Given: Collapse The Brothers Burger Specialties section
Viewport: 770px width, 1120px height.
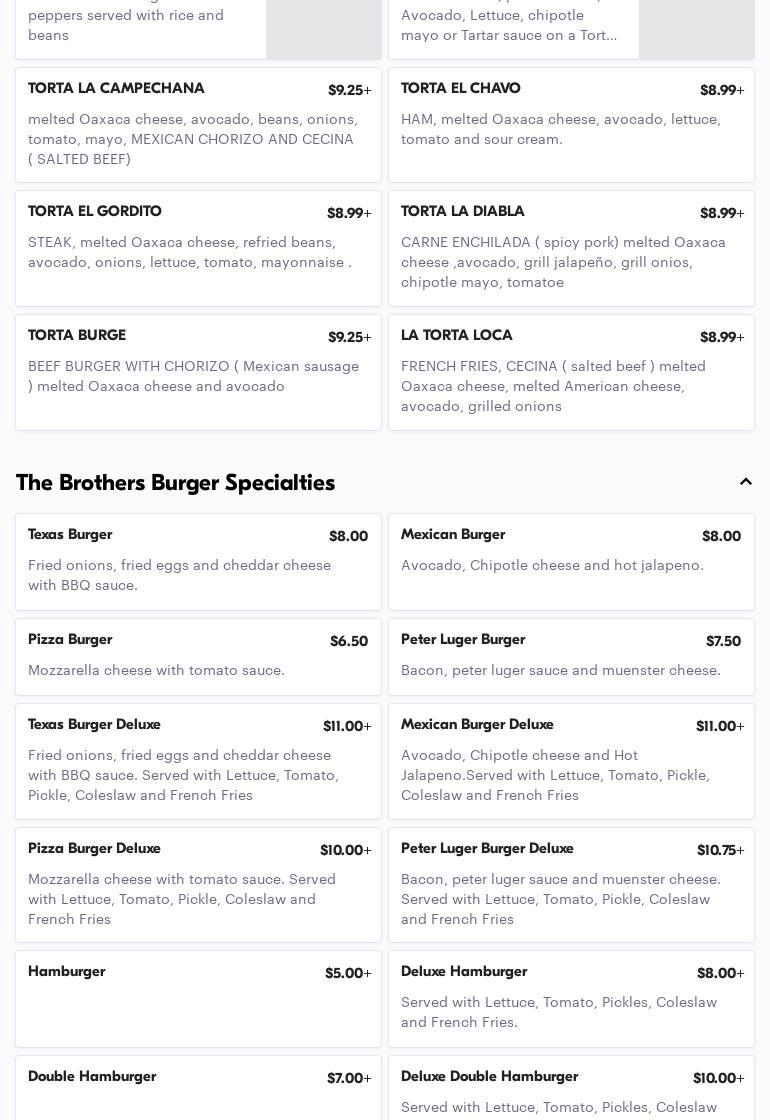Looking at the screenshot, I should click(x=745, y=482).
